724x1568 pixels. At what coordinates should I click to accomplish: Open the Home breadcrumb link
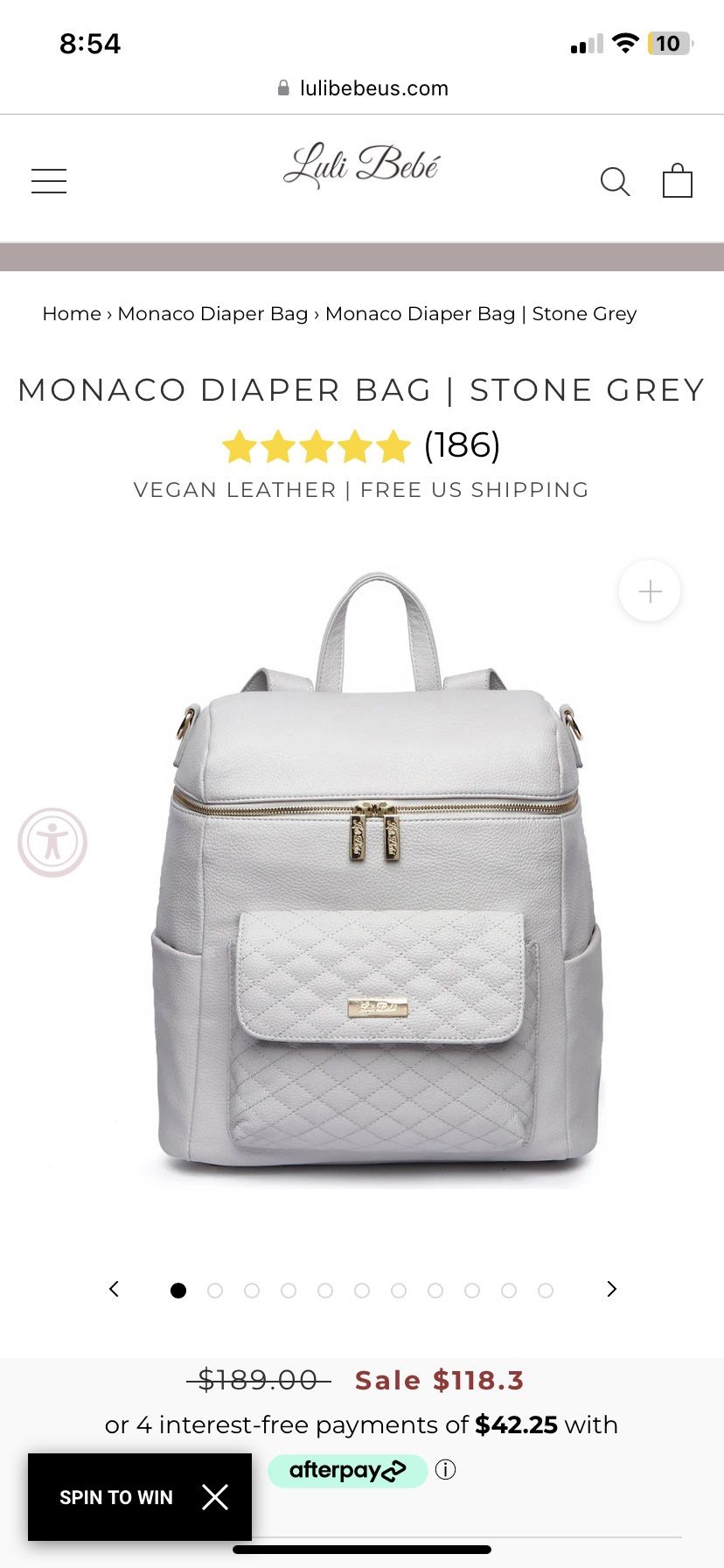pos(70,313)
